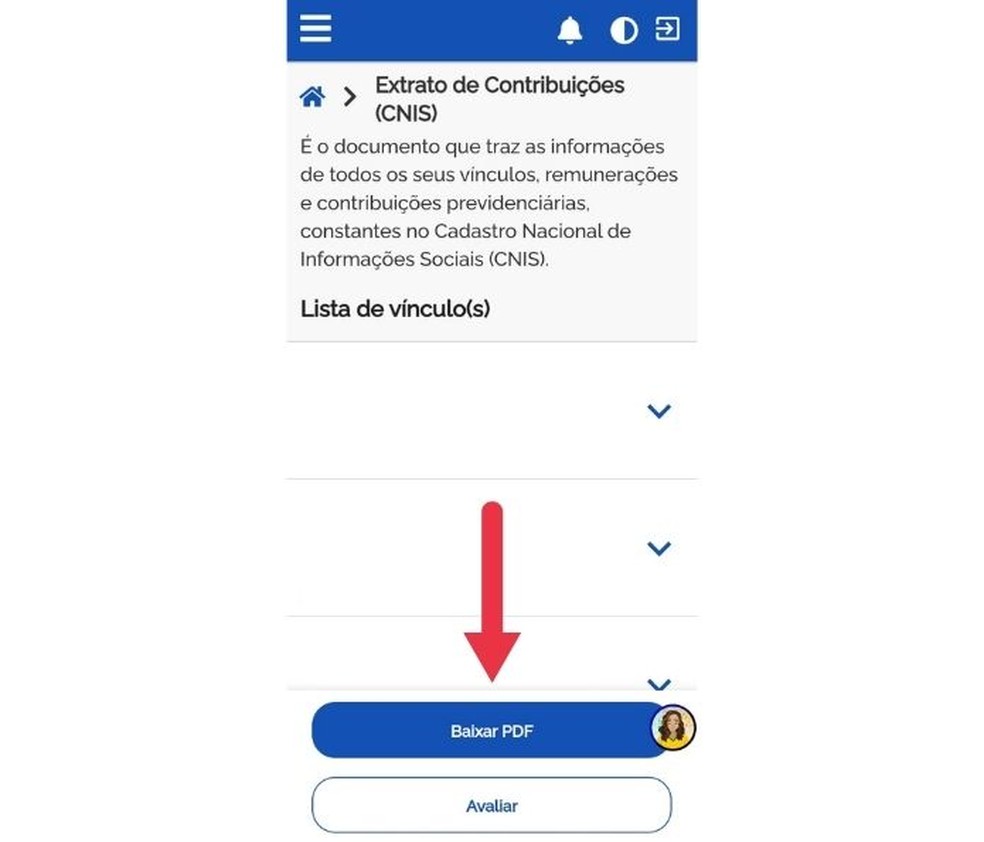984x842 pixels.
Task: Open the virtual assistant avatar
Action: point(673,728)
